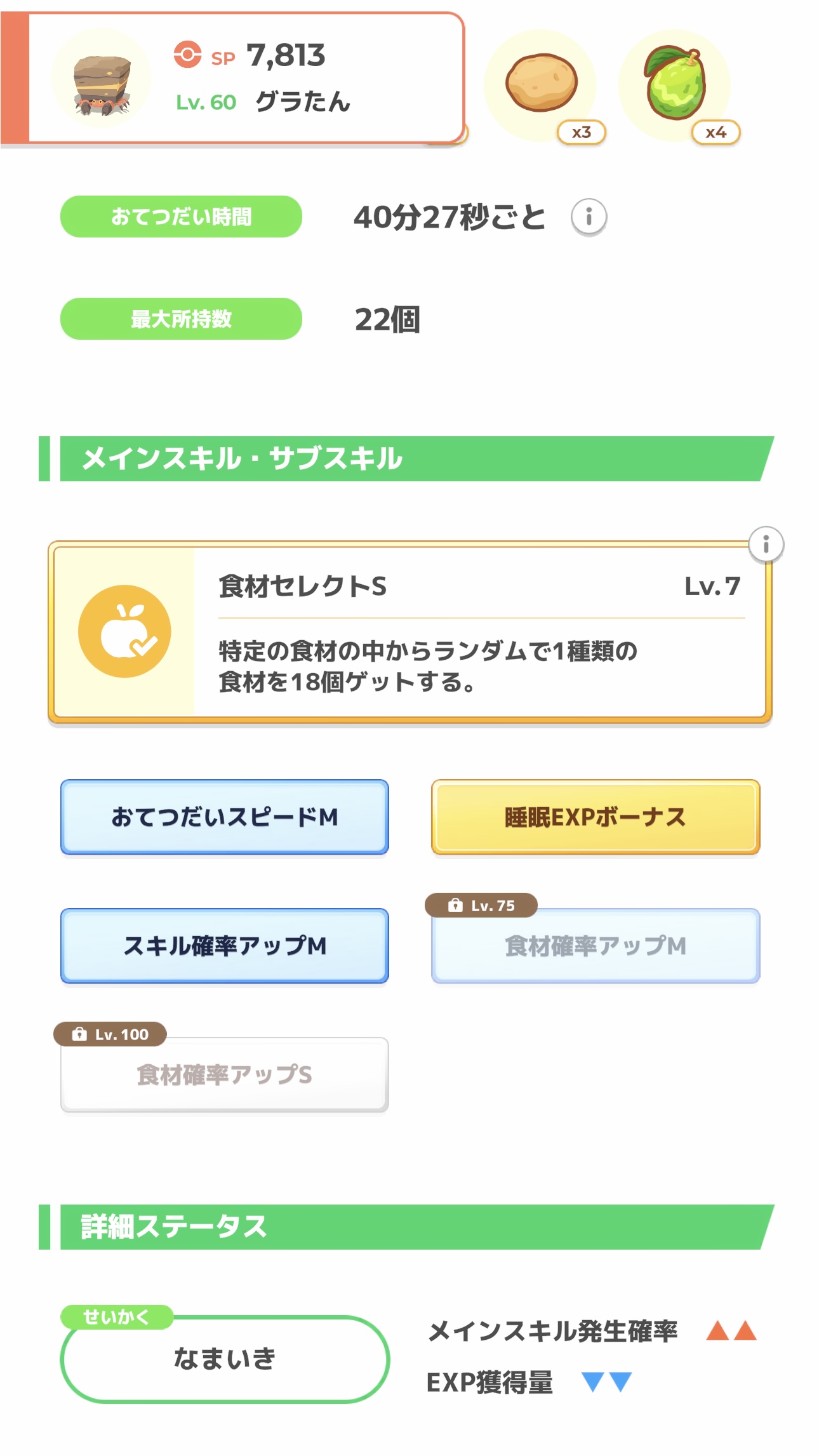The height and width of the screenshot is (1456, 819).
Task: Tap the locked 食材確率アップM sub skill
Action: click(595, 945)
